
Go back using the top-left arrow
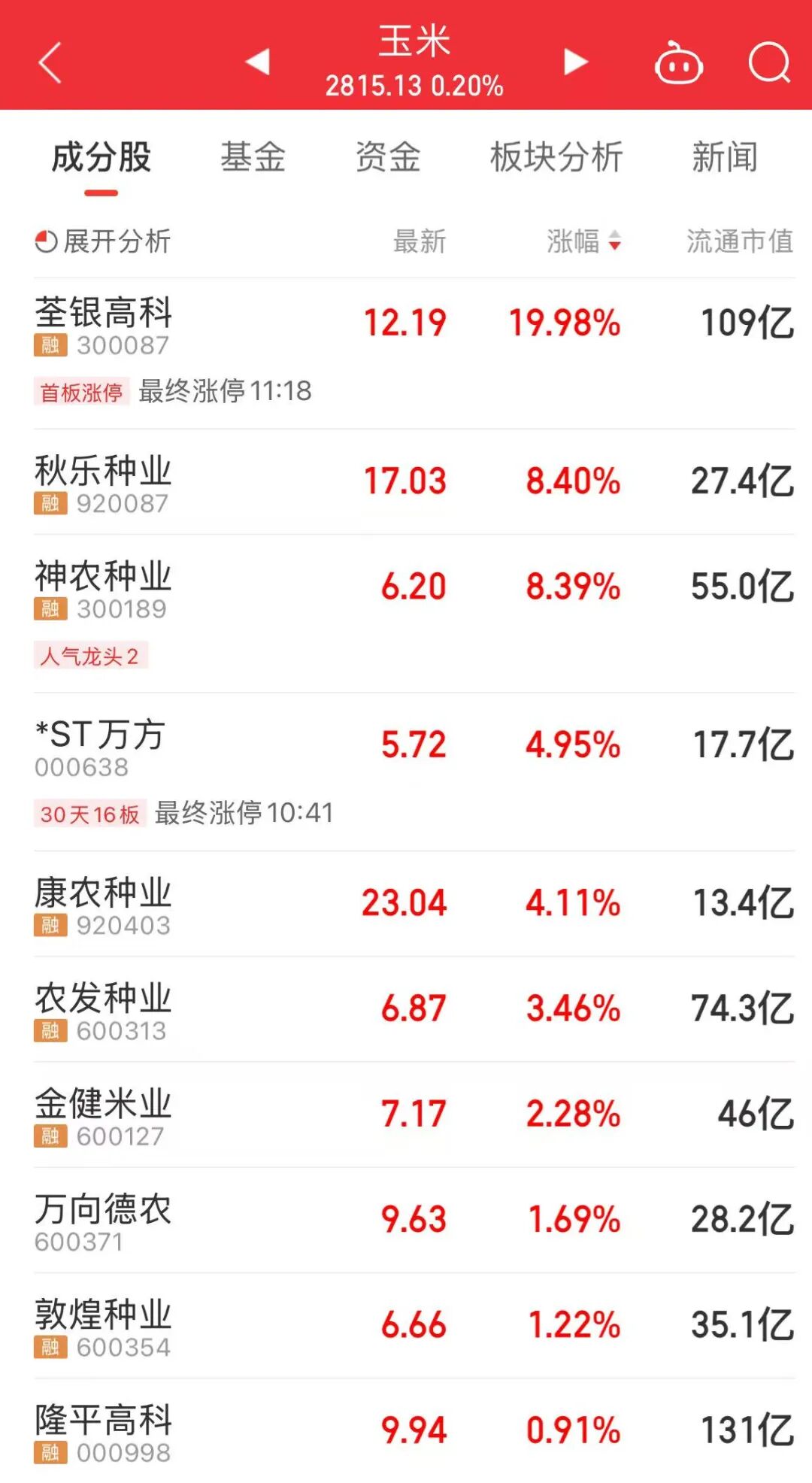point(50,62)
